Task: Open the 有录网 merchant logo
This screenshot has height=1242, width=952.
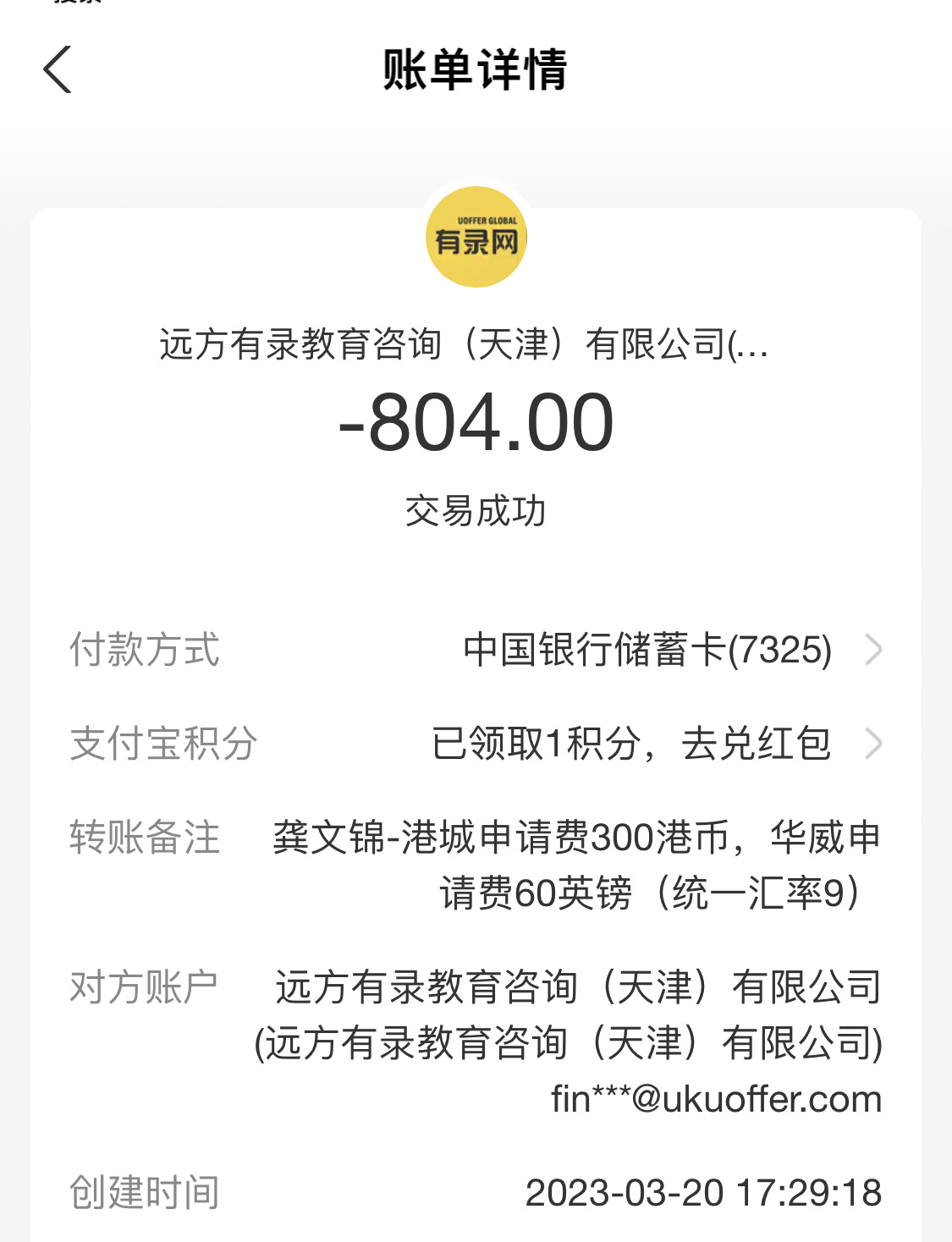Action: tap(476, 238)
